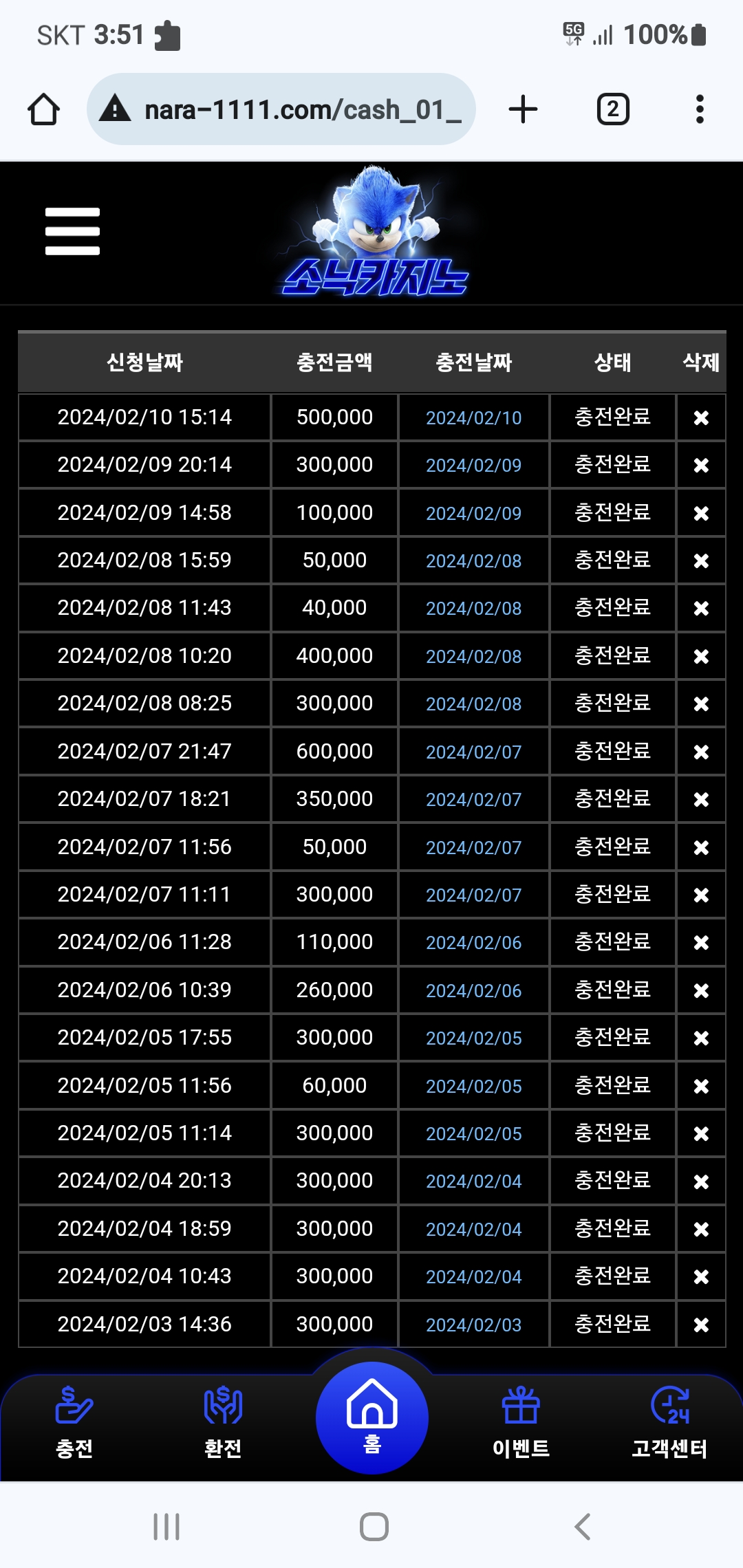Open the browser overflow menu
Viewport: 743px width, 1568px height.
[700, 109]
